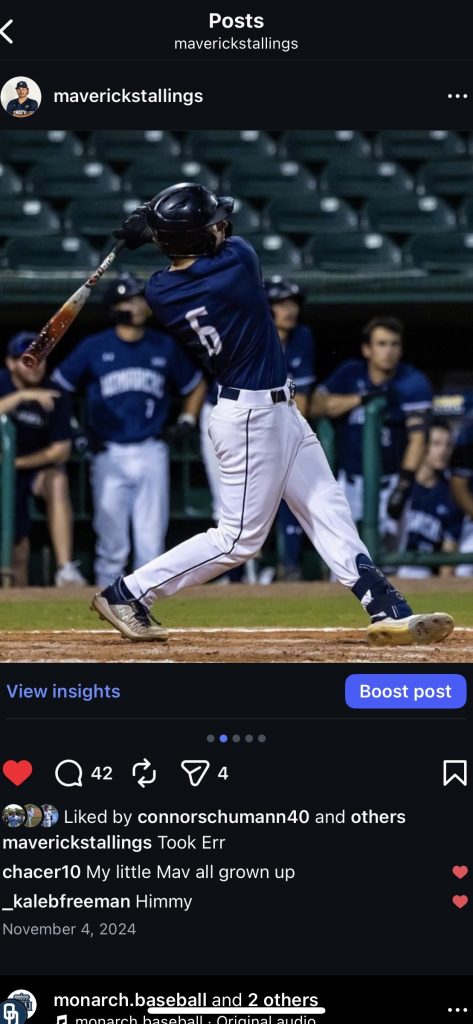Open connorschumann40's profile from likes

[223, 817]
